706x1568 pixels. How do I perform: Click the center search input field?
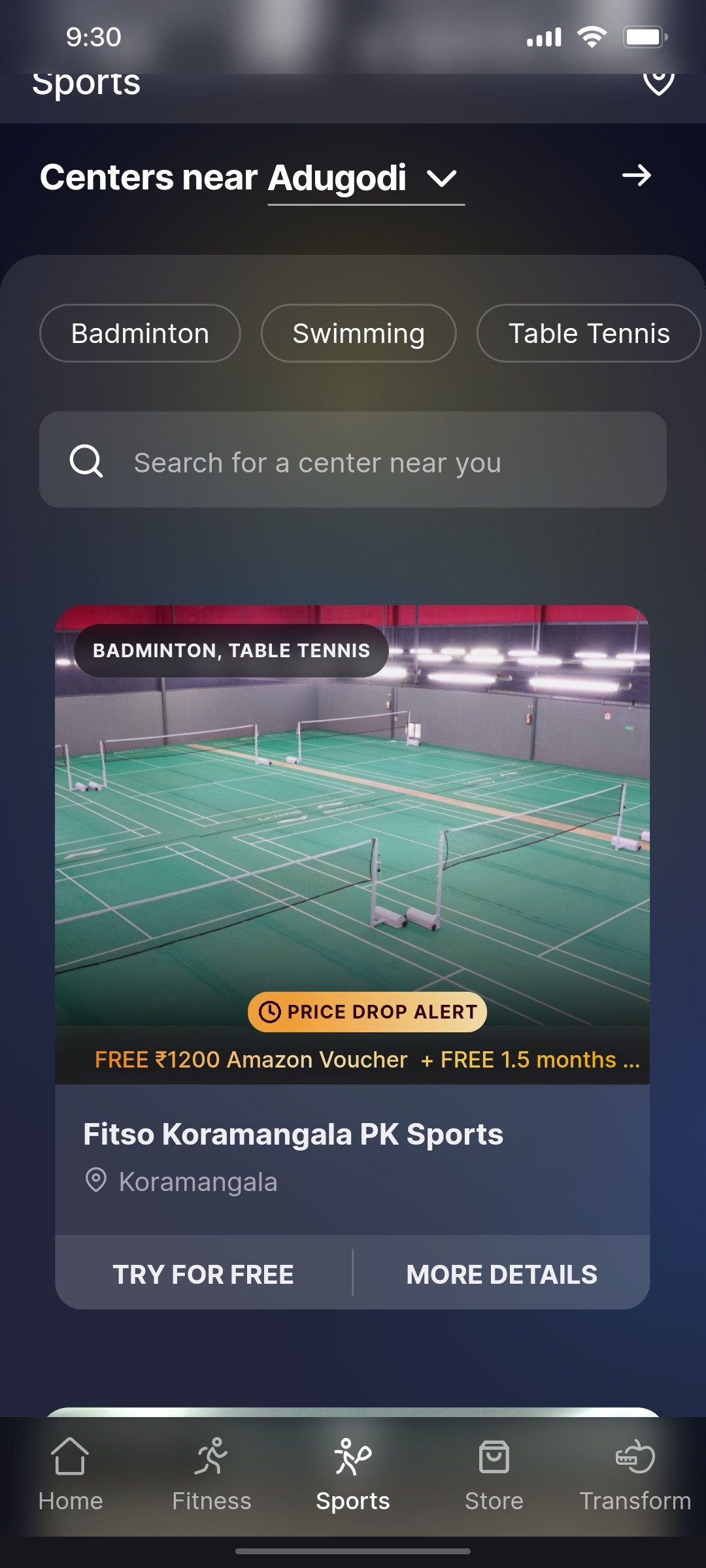(x=353, y=461)
